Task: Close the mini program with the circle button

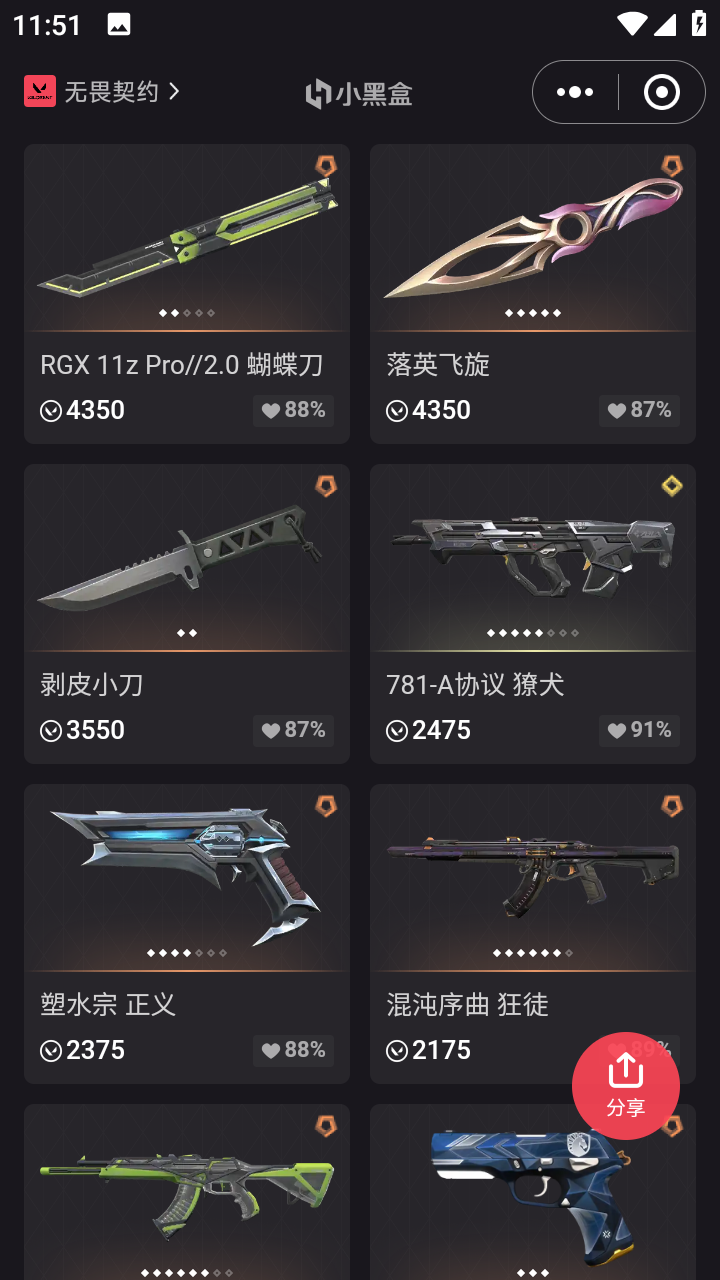Action: click(x=662, y=92)
